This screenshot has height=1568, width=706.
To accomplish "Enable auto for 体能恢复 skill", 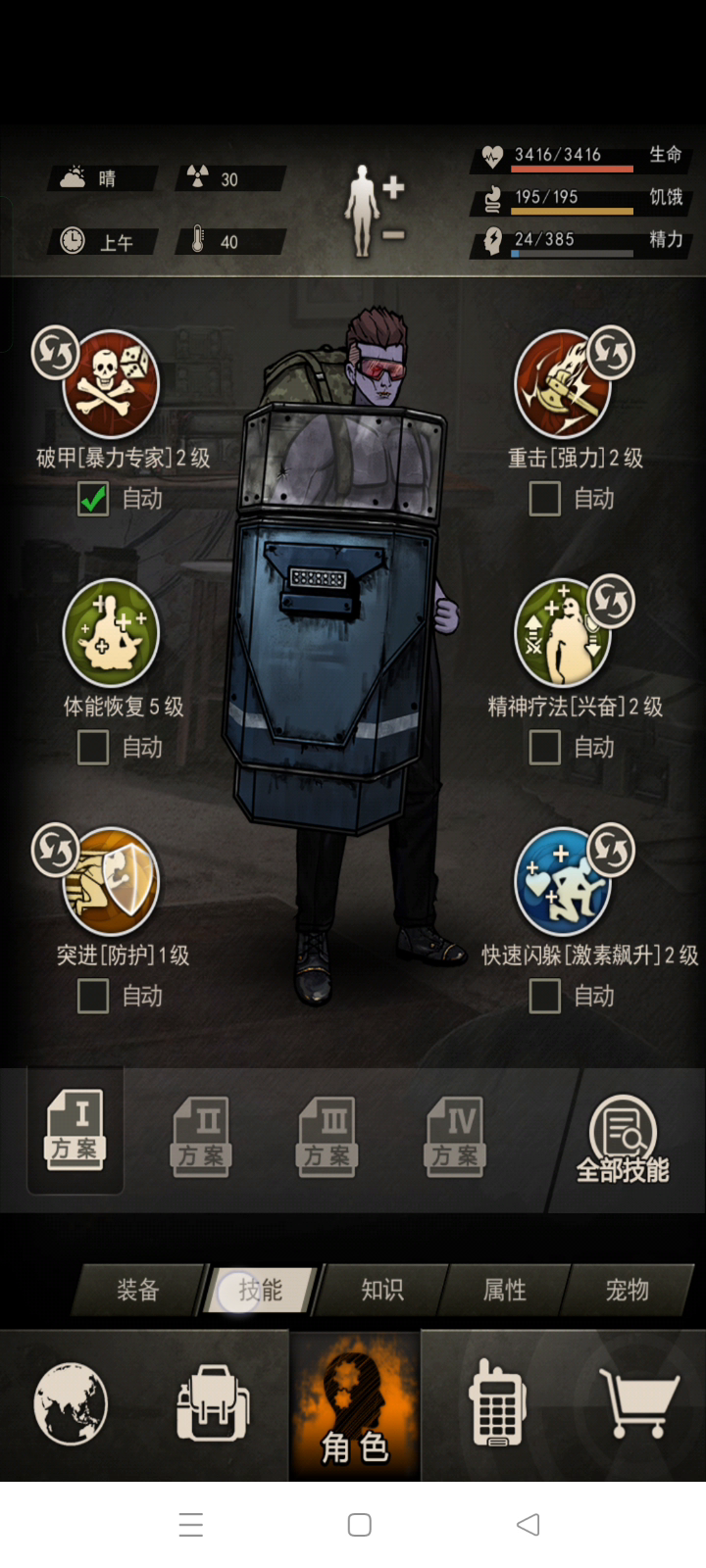I will click(x=93, y=749).
